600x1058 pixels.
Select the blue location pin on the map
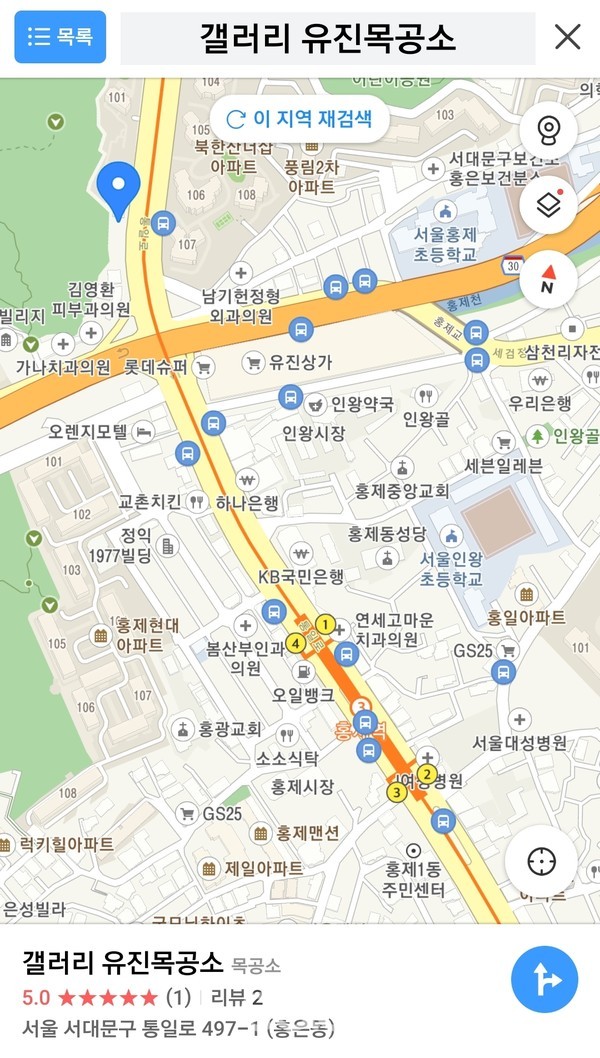point(119,188)
